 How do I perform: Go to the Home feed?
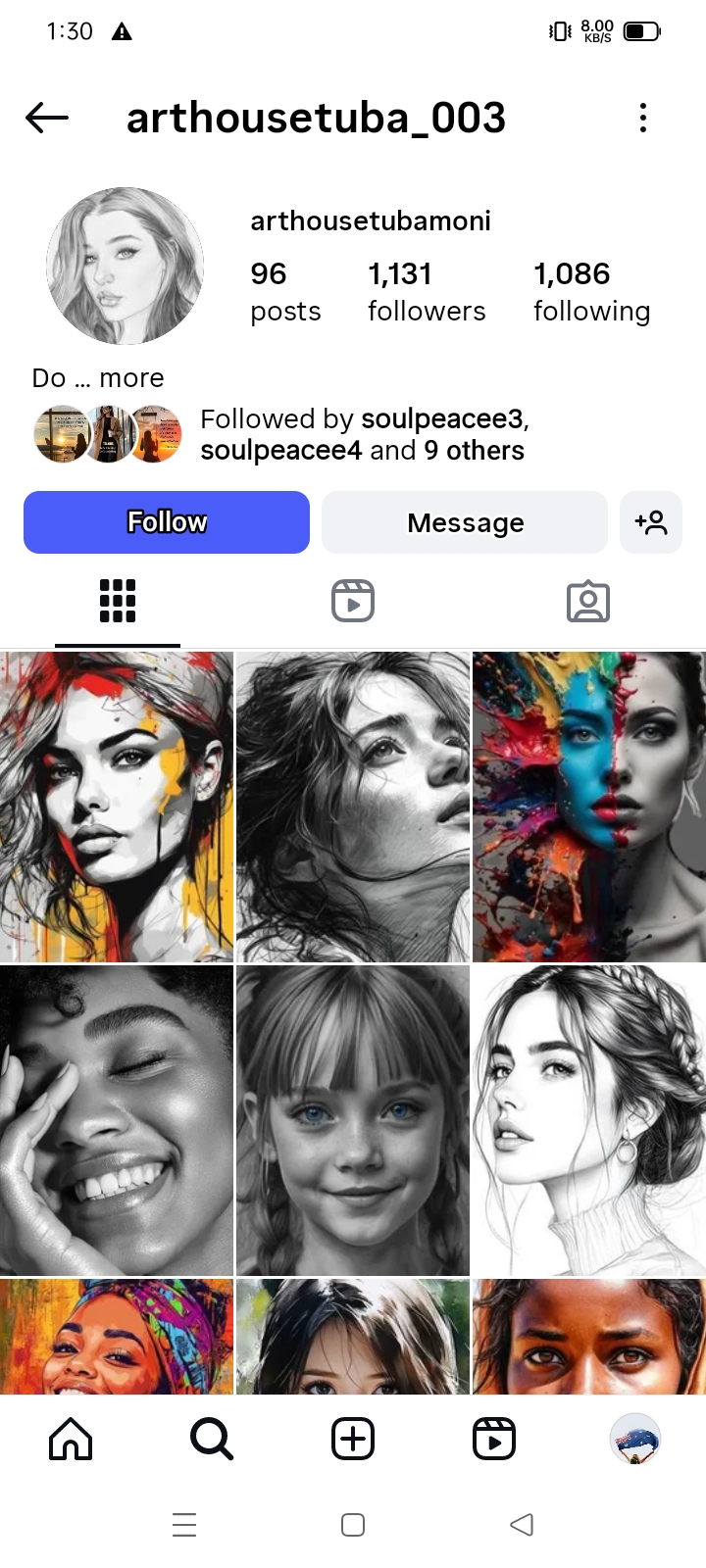(x=71, y=1440)
